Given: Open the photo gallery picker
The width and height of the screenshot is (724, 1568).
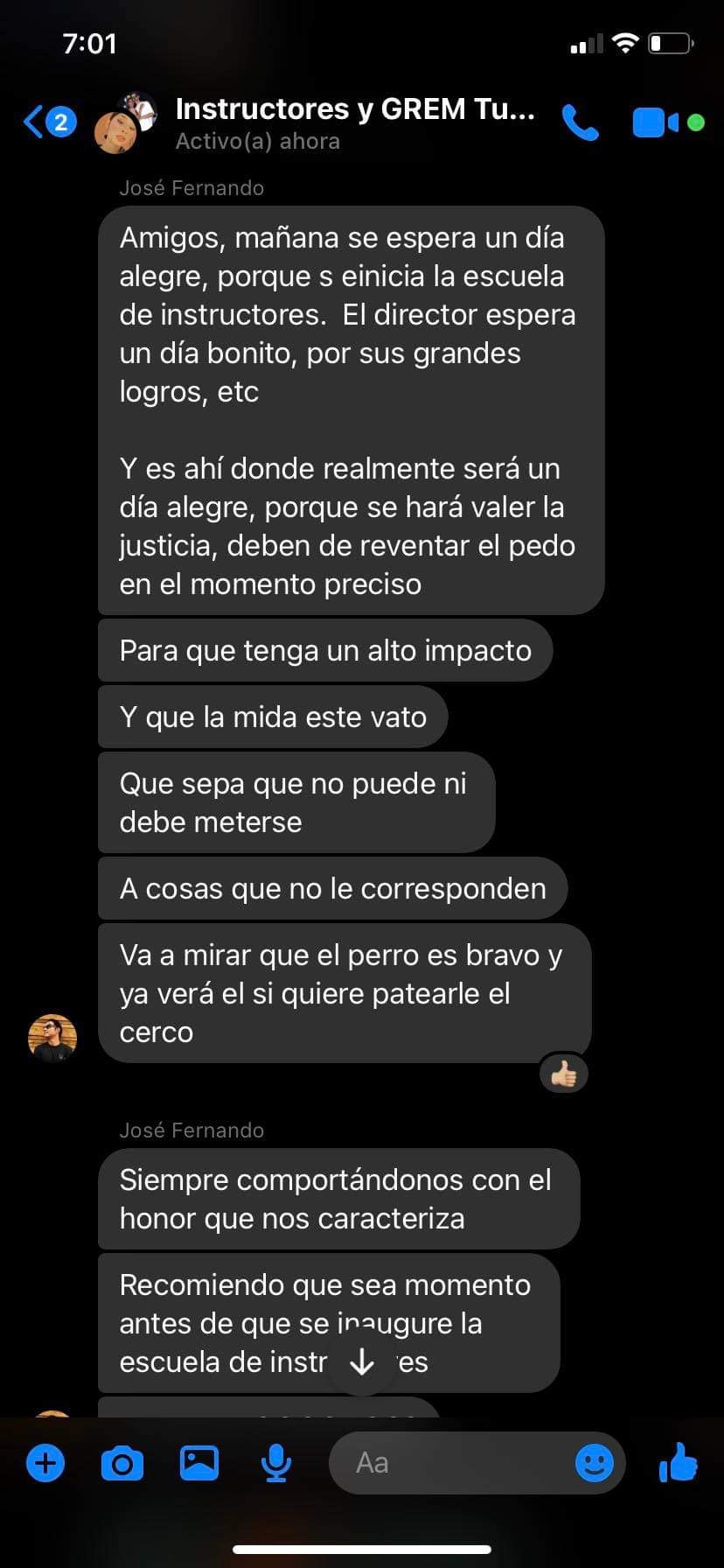Looking at the screenshot, I should 199,1462.
